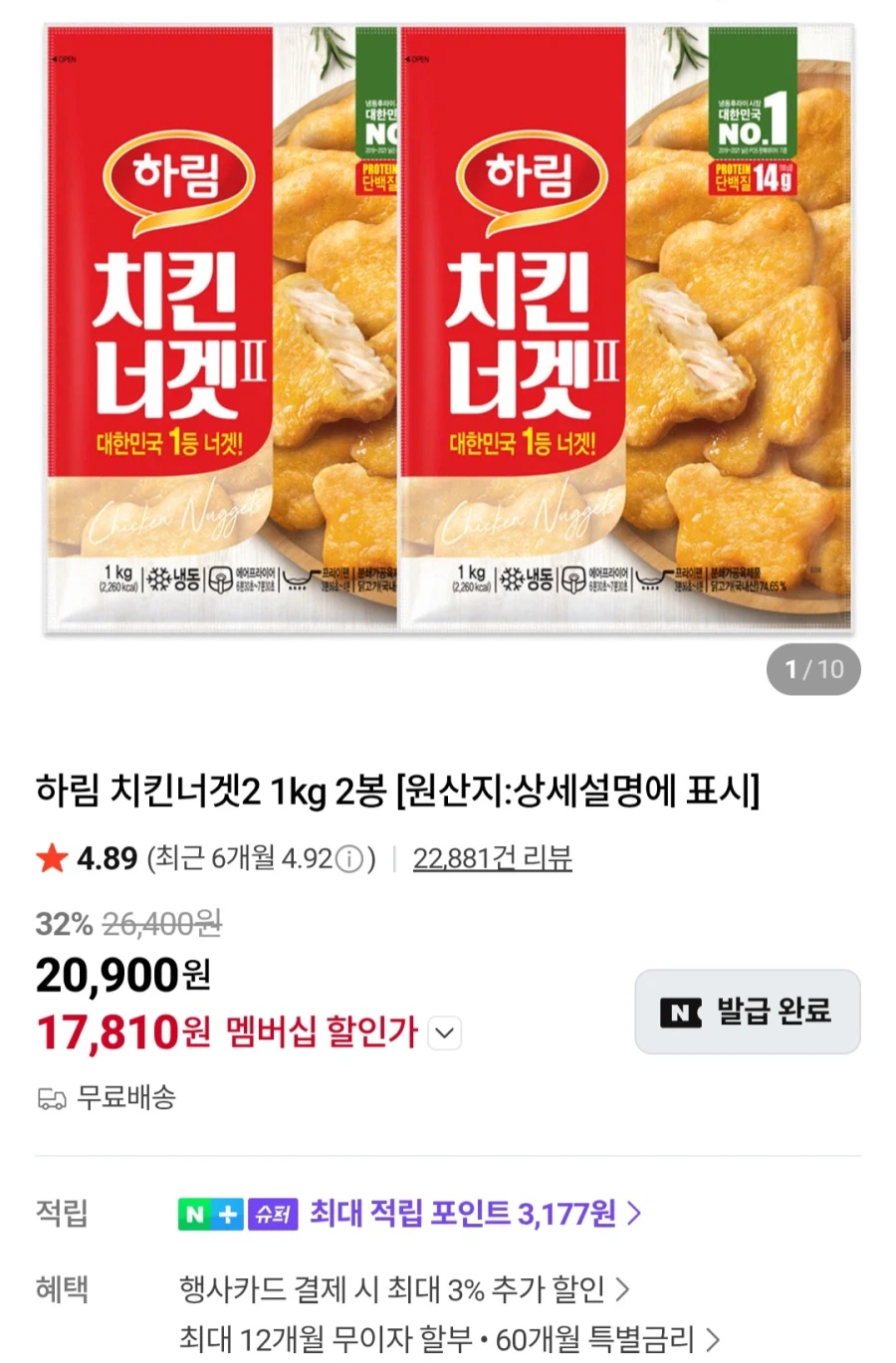896x1363 pixels.
Task: Click the 무료배송 label
Action: pyautogui.click(x=123, y=1098)
